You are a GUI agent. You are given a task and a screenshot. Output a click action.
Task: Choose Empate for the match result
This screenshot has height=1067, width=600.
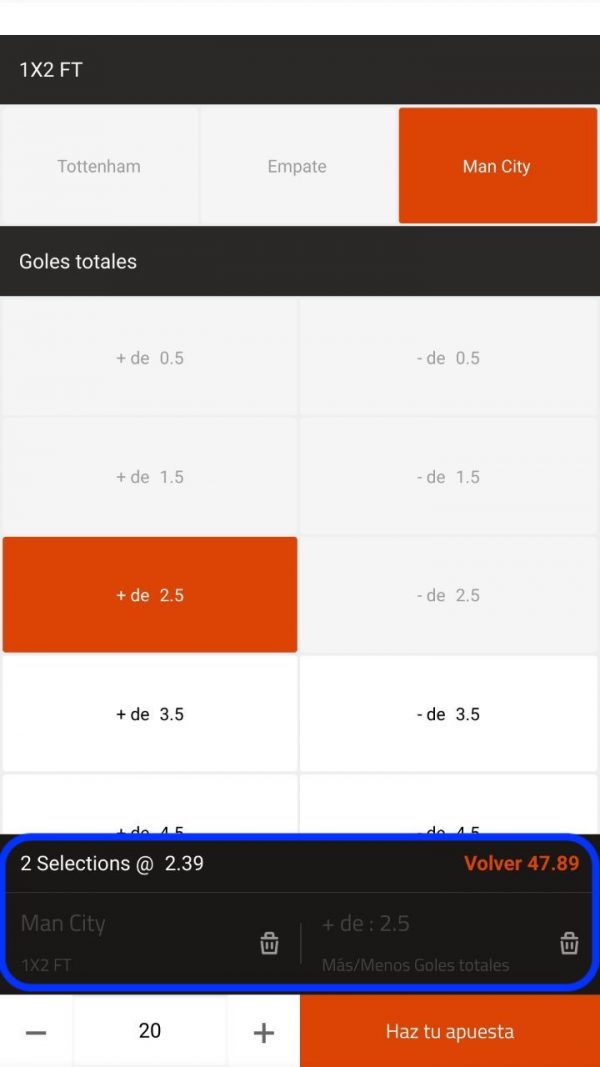[x=297, y=166]
